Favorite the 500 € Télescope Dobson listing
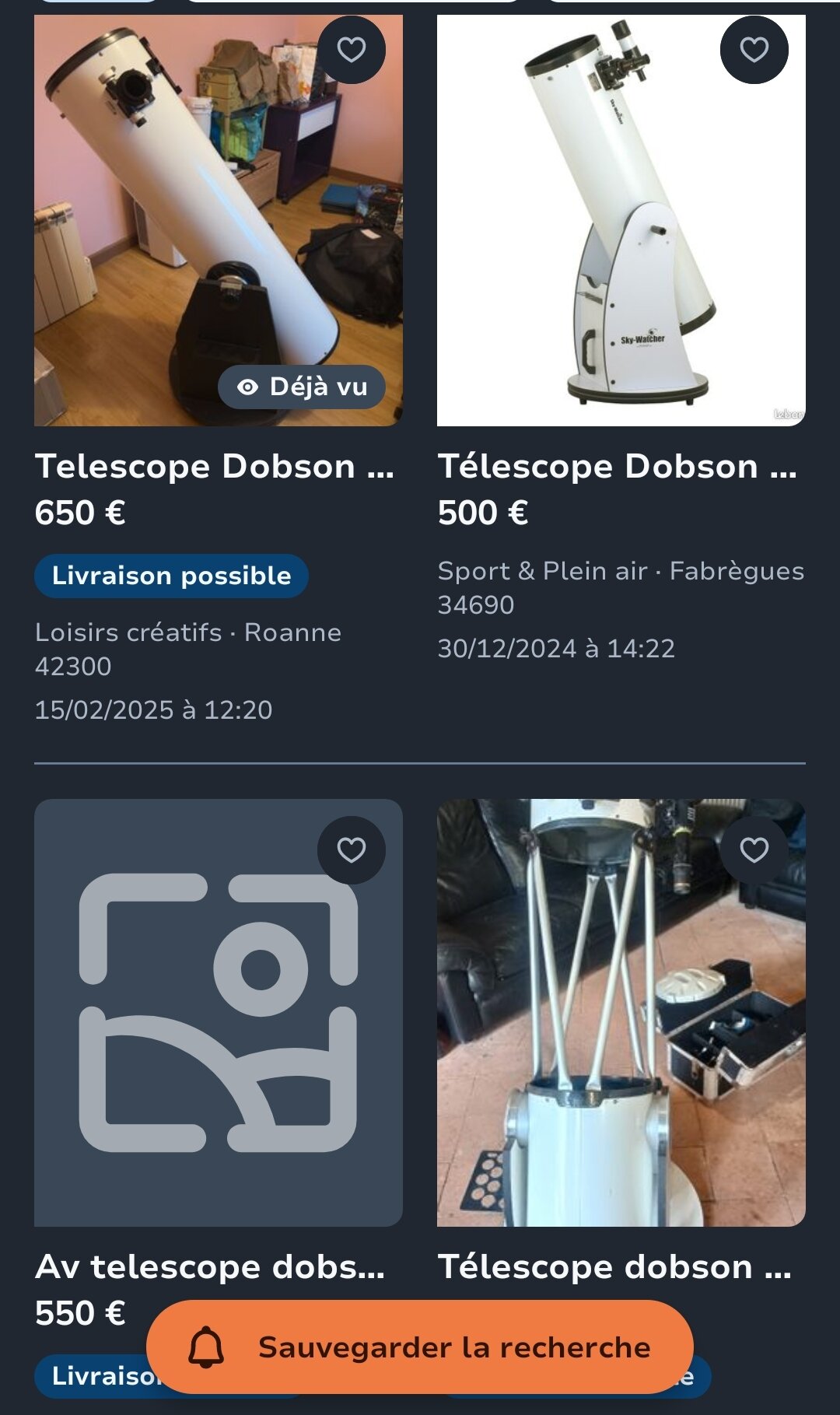 (754, 50)
